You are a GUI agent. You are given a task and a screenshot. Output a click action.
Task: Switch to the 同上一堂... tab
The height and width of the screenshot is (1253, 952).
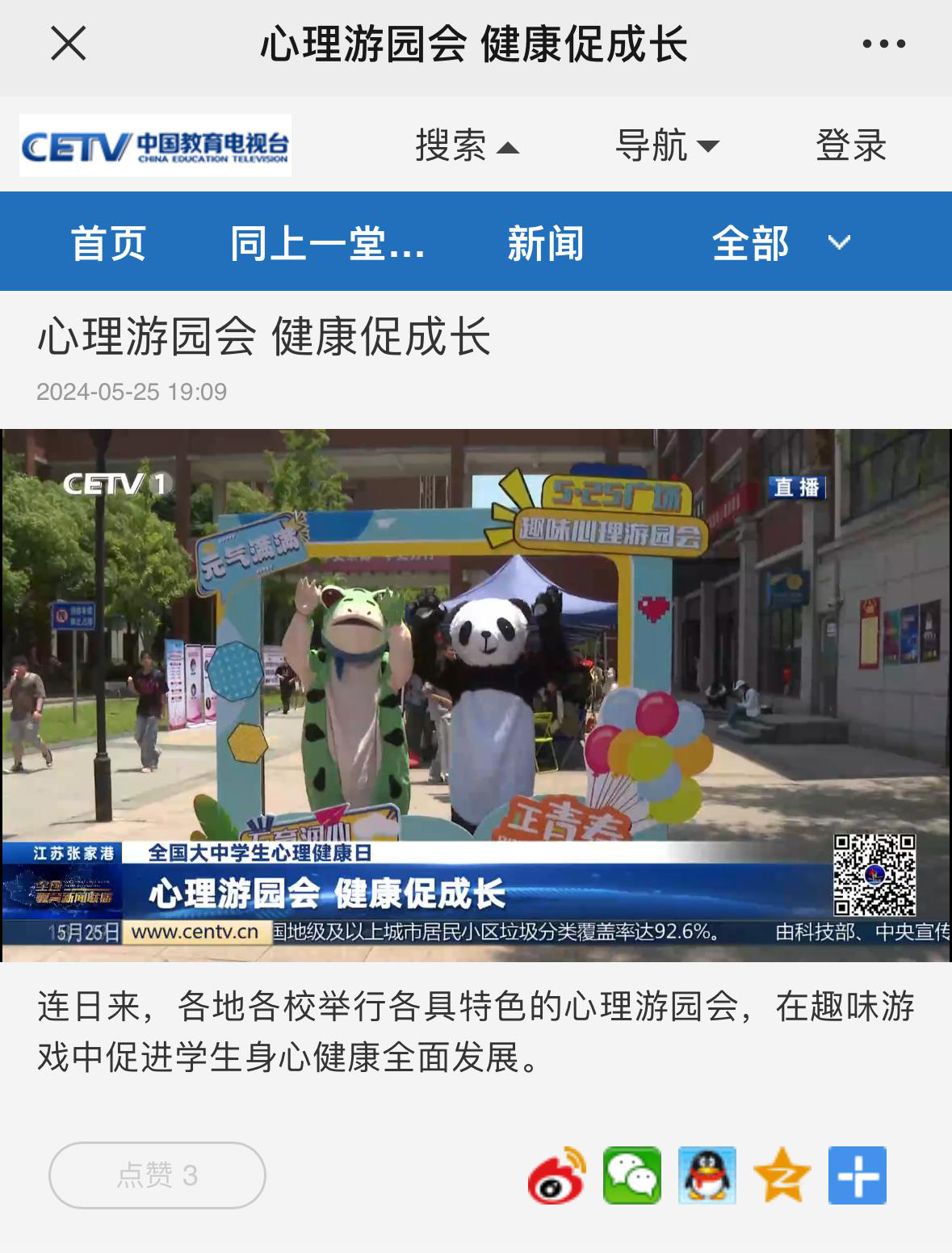327,243
